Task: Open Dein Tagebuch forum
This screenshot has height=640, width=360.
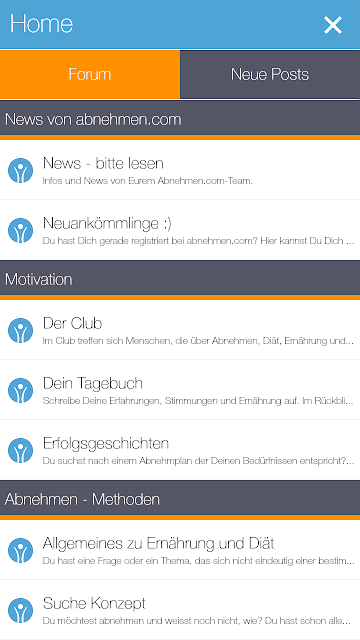Action: tap(180, 390)
